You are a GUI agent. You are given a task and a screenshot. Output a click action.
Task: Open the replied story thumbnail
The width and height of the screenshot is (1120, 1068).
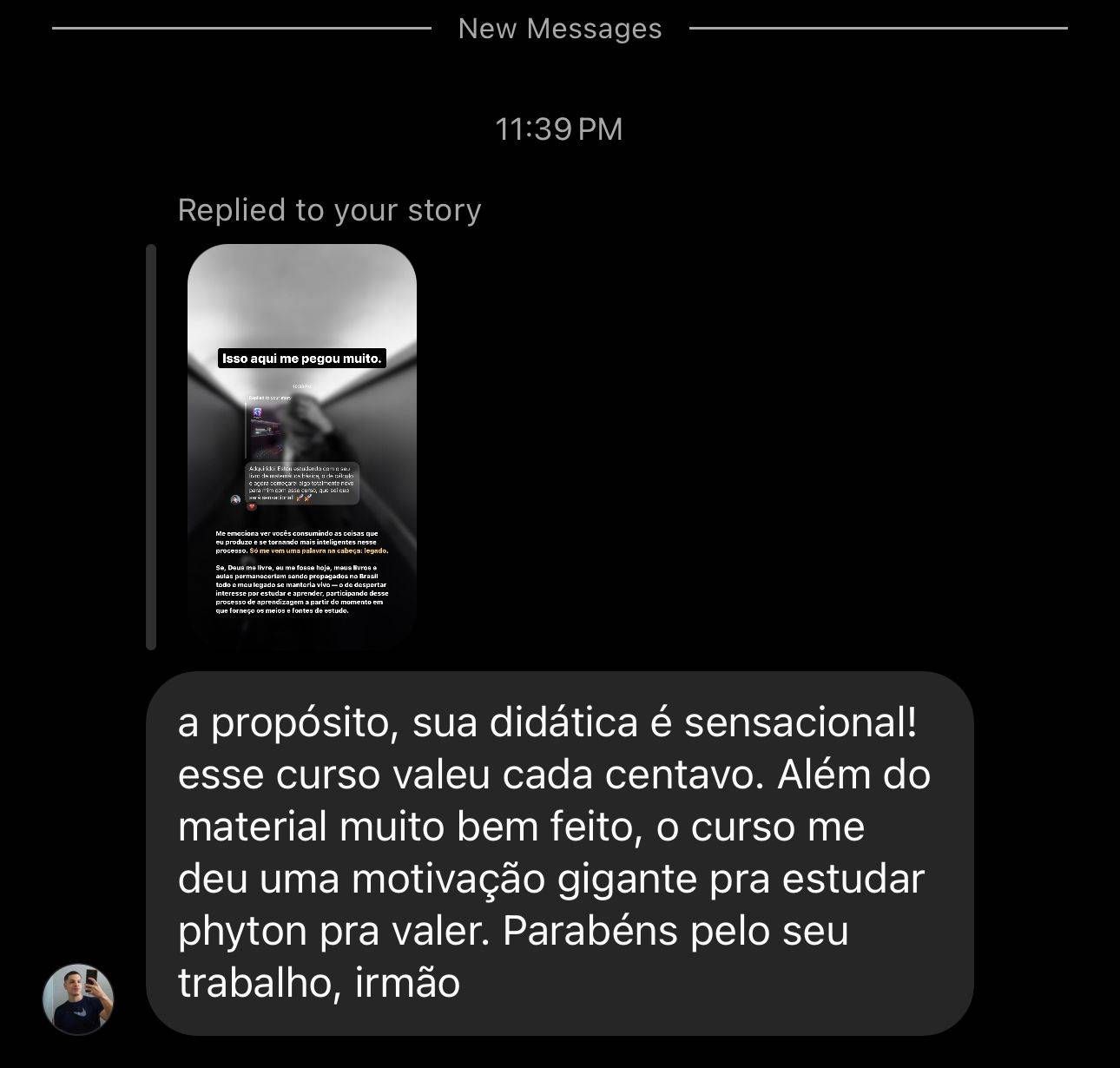302,446
